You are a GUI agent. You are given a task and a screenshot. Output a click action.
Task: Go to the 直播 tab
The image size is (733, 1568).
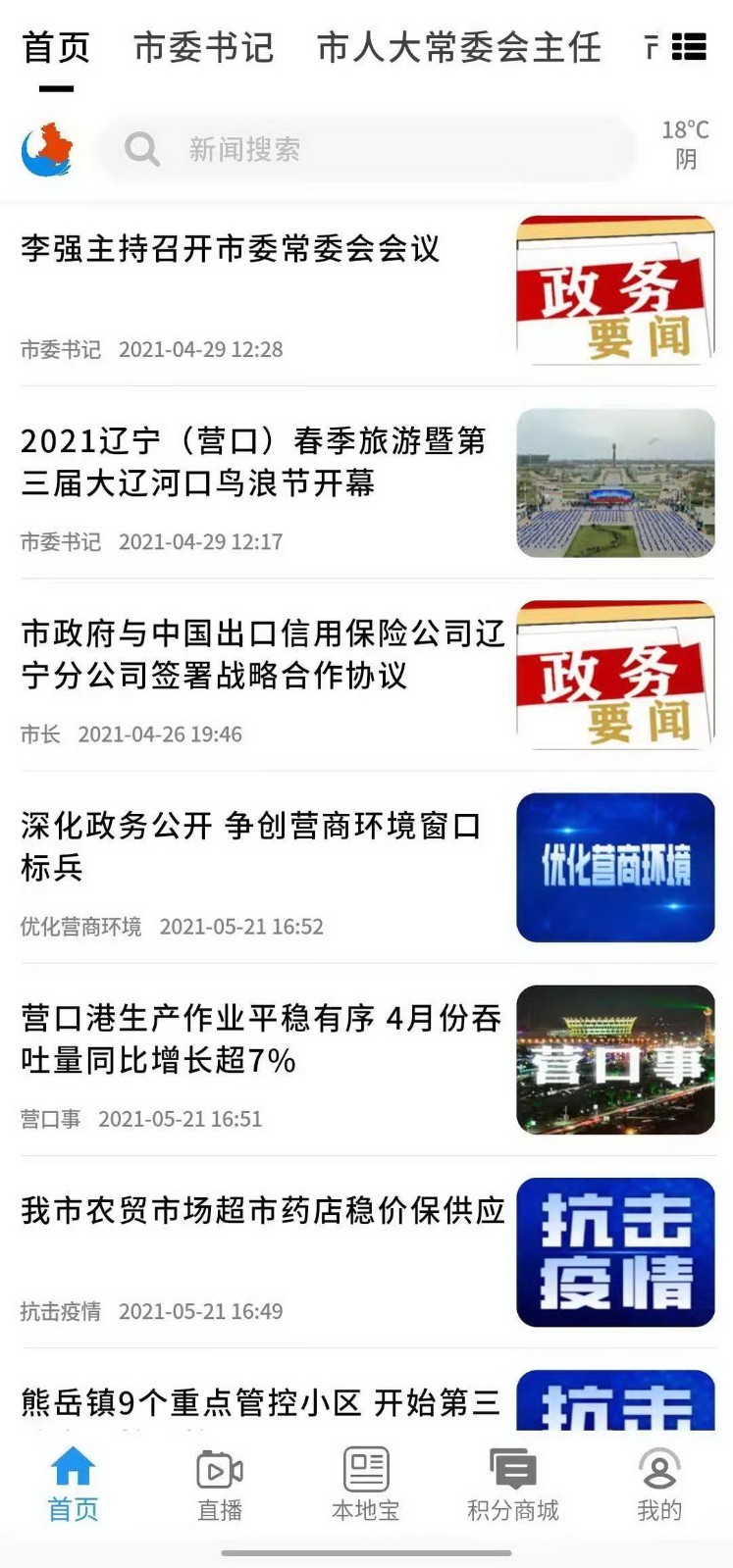point(220,1486)
